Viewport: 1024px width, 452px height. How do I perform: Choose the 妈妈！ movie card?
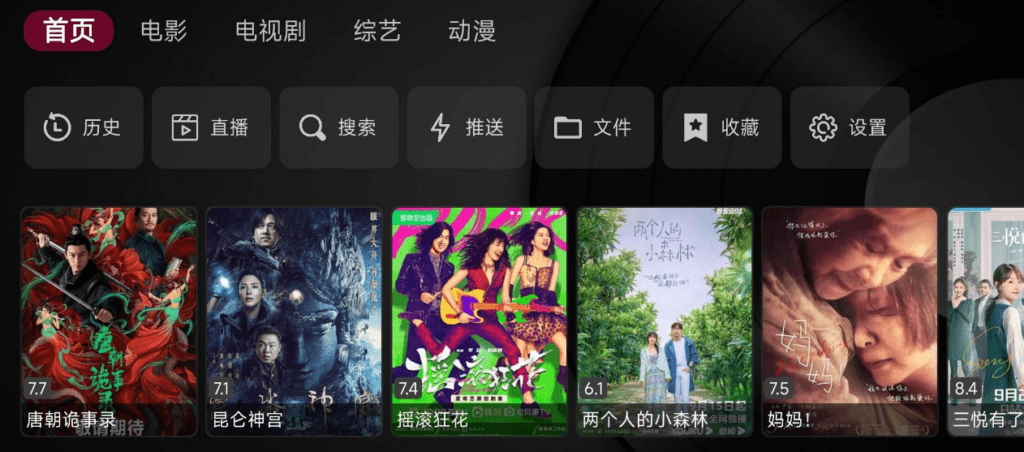(x=850, y=320)
